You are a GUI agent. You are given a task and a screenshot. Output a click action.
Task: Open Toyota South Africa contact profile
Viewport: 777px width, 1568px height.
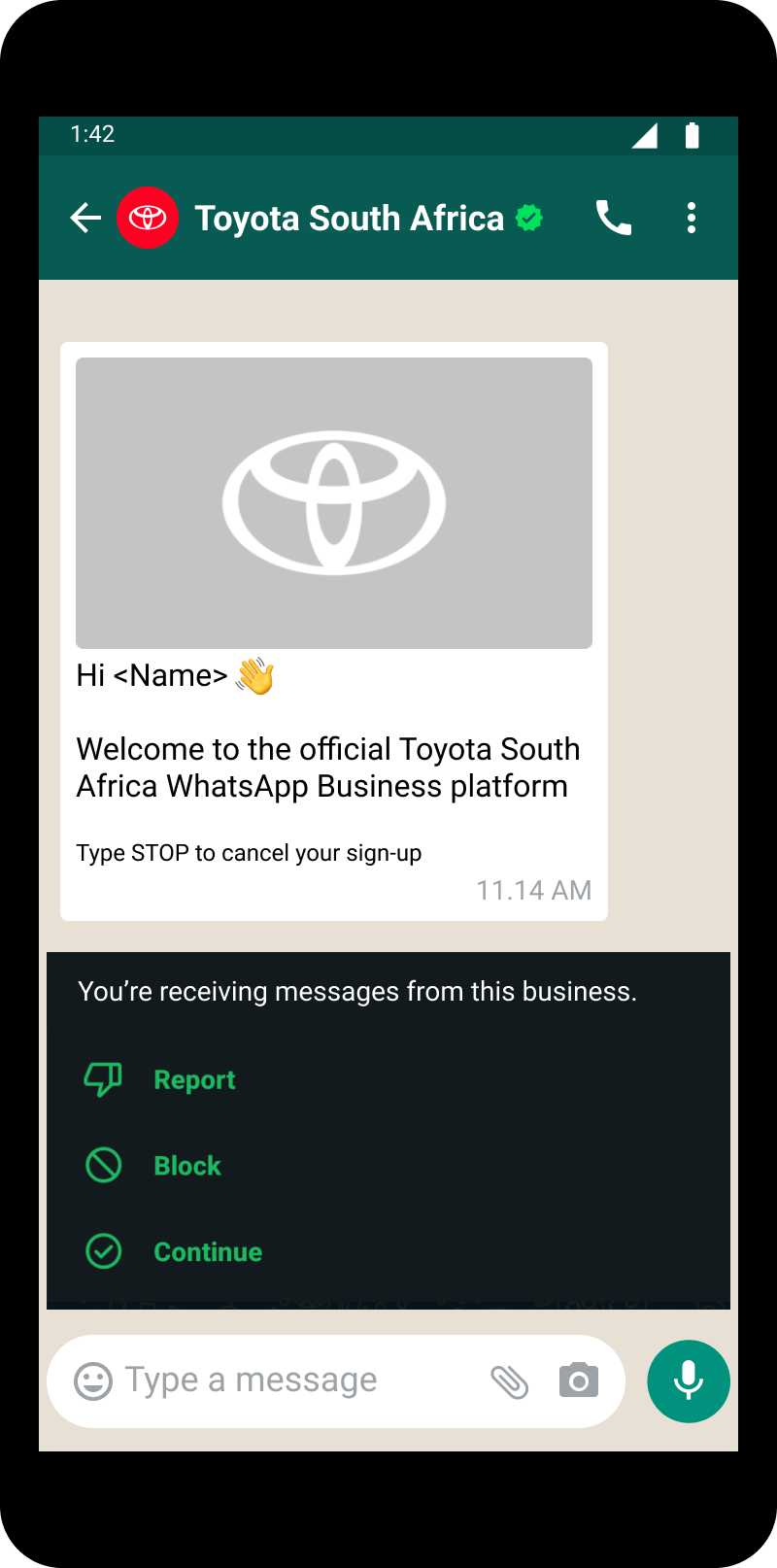coord(348,219)
